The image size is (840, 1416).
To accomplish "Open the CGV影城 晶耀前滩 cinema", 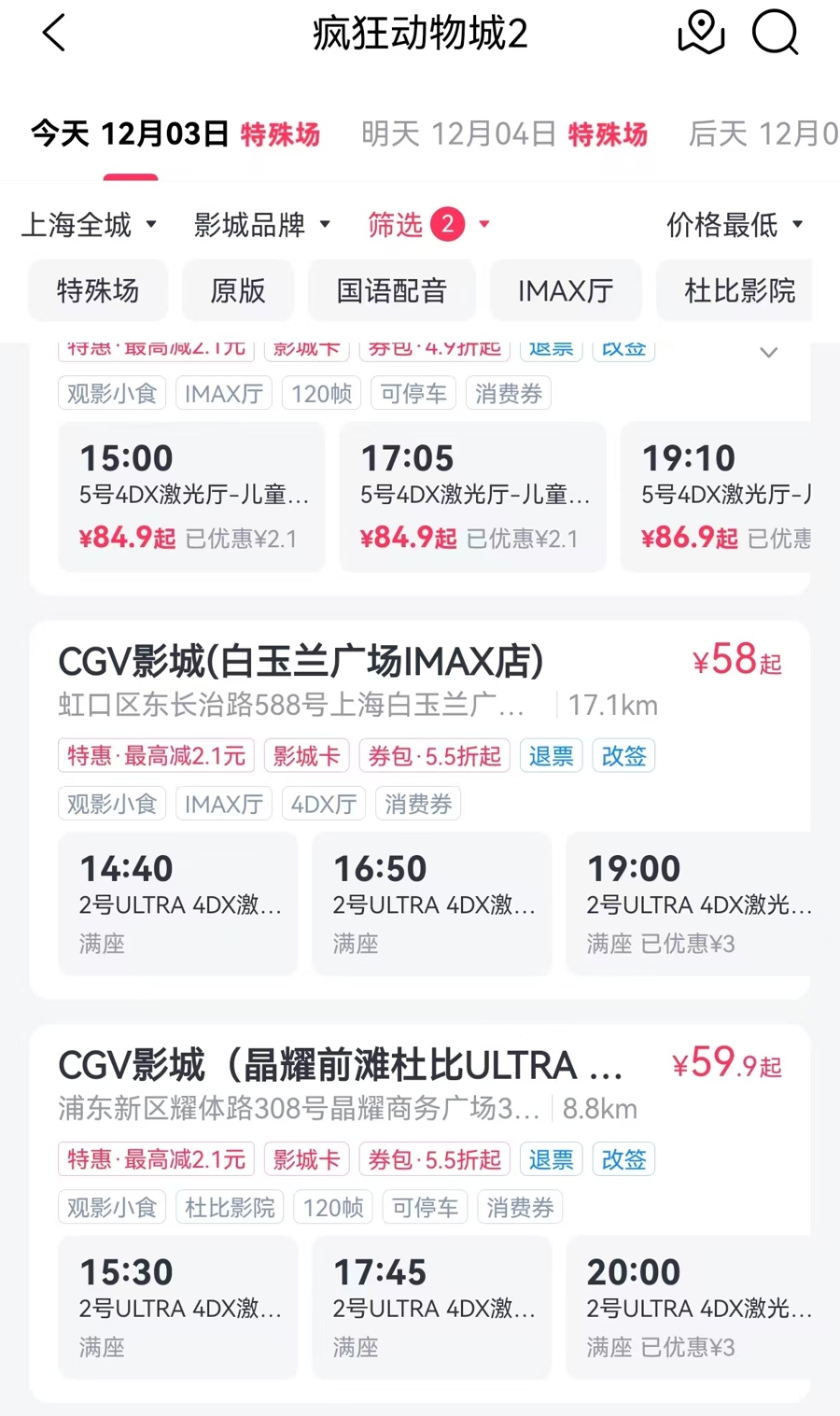I will pyautogui.click(x=341, y=1066).
